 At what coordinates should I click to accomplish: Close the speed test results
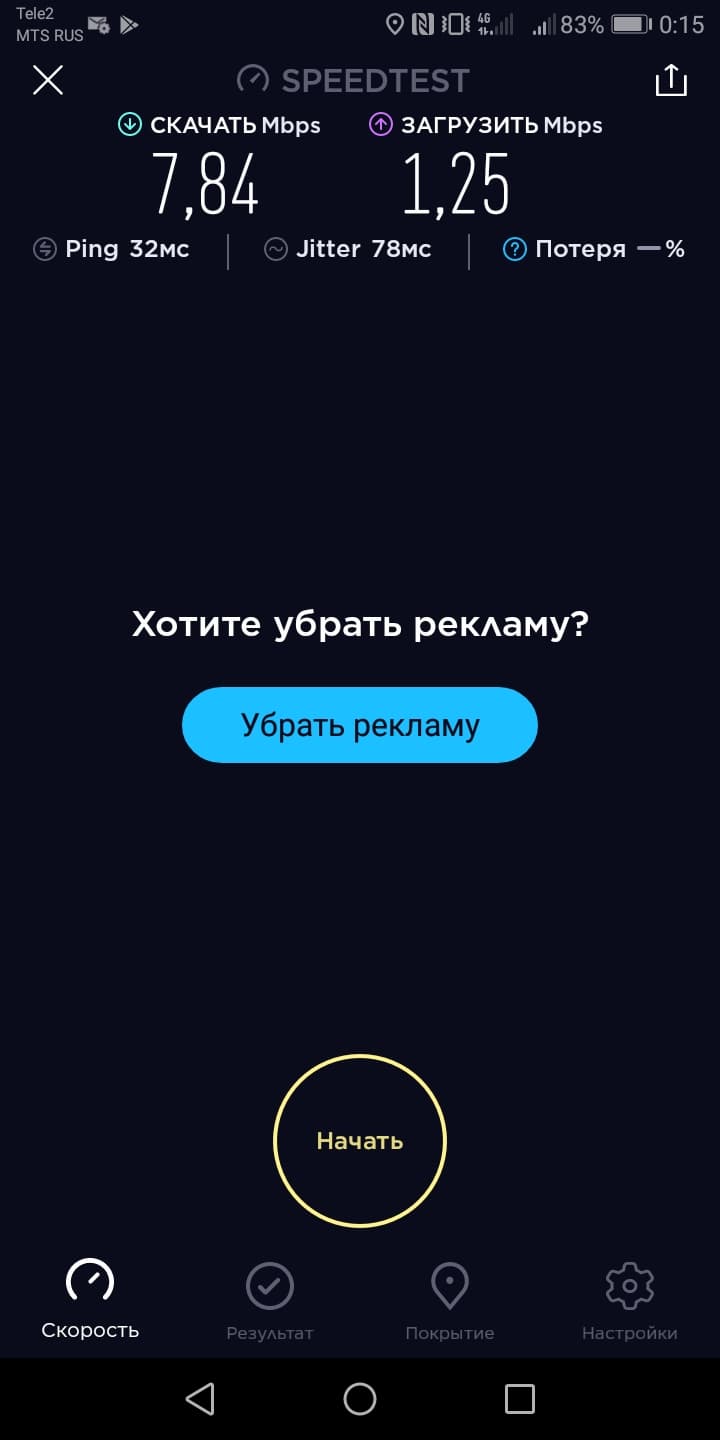[x=48, y=80]
